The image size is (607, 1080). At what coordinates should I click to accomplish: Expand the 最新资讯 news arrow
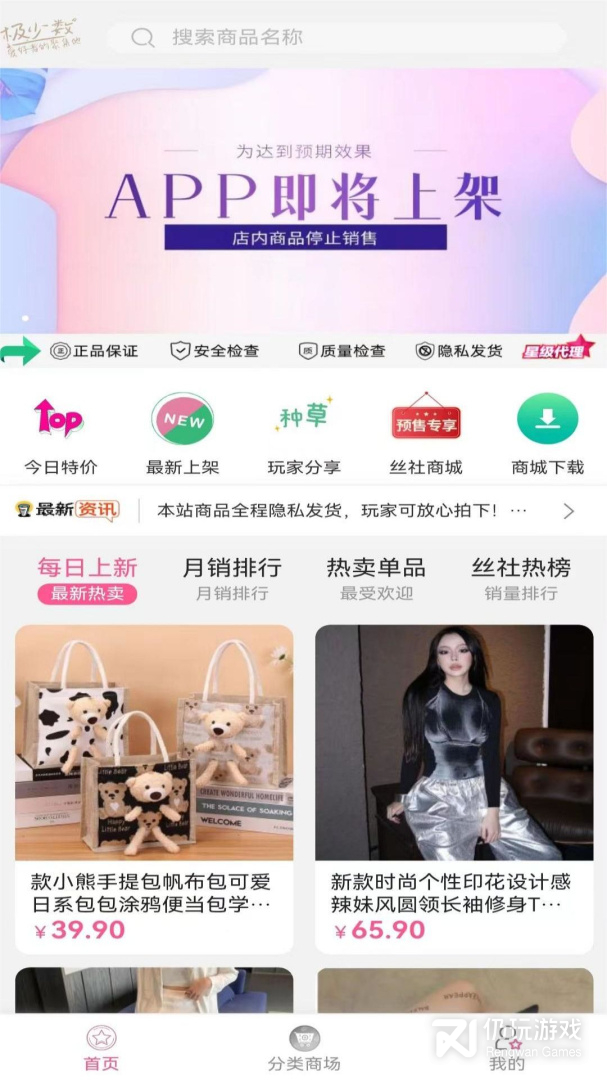coord(568,511)
